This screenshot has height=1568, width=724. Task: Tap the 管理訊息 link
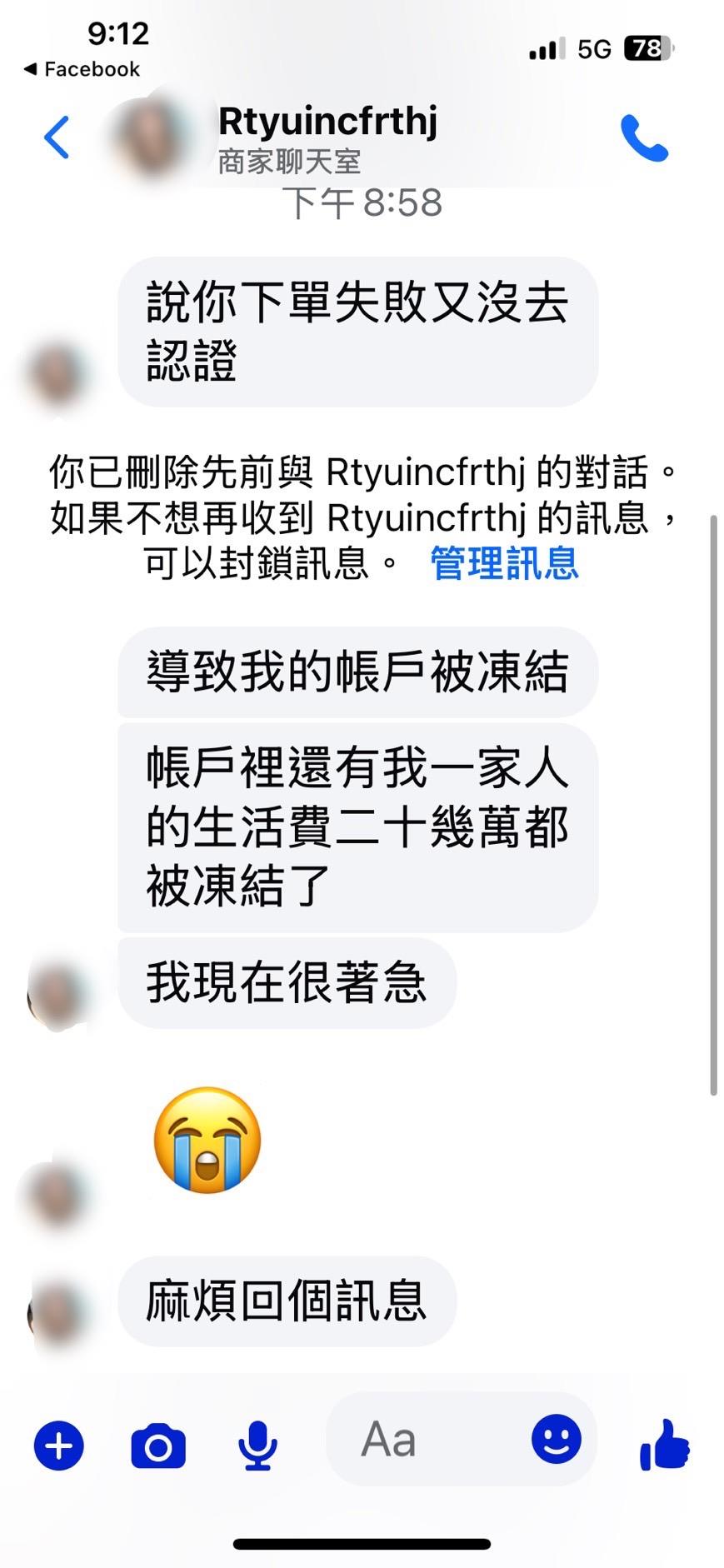[x=503, y=563]
